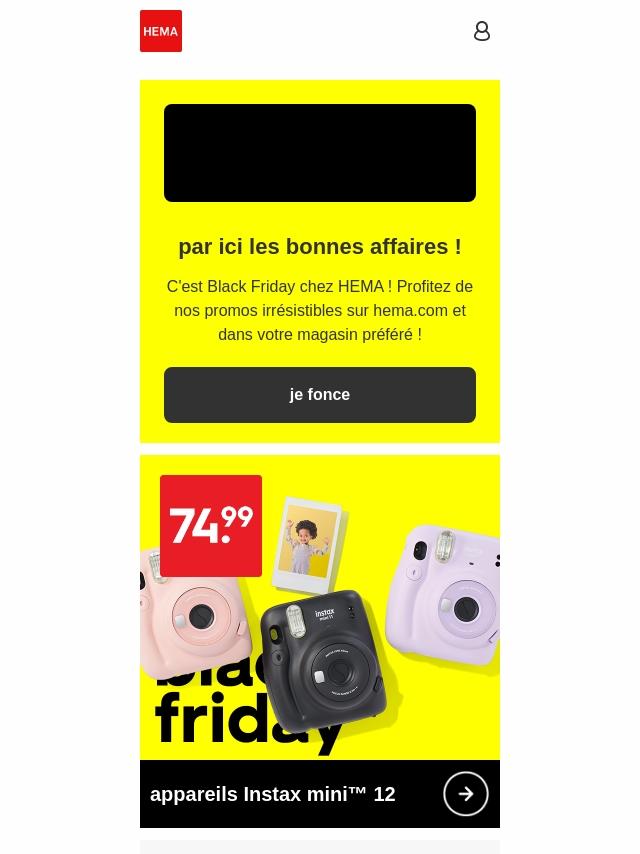Tap the 'je fonce' button

click(319, 395)
